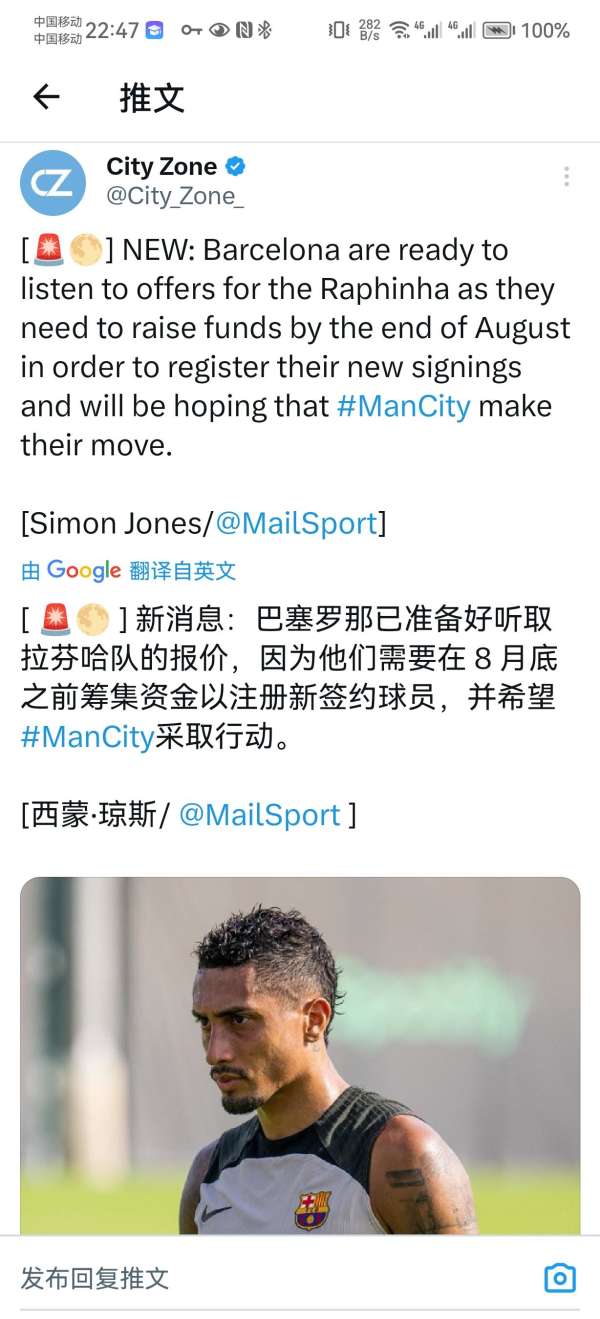Open the #ManCity hashtag in English text

tap(403, 406)
